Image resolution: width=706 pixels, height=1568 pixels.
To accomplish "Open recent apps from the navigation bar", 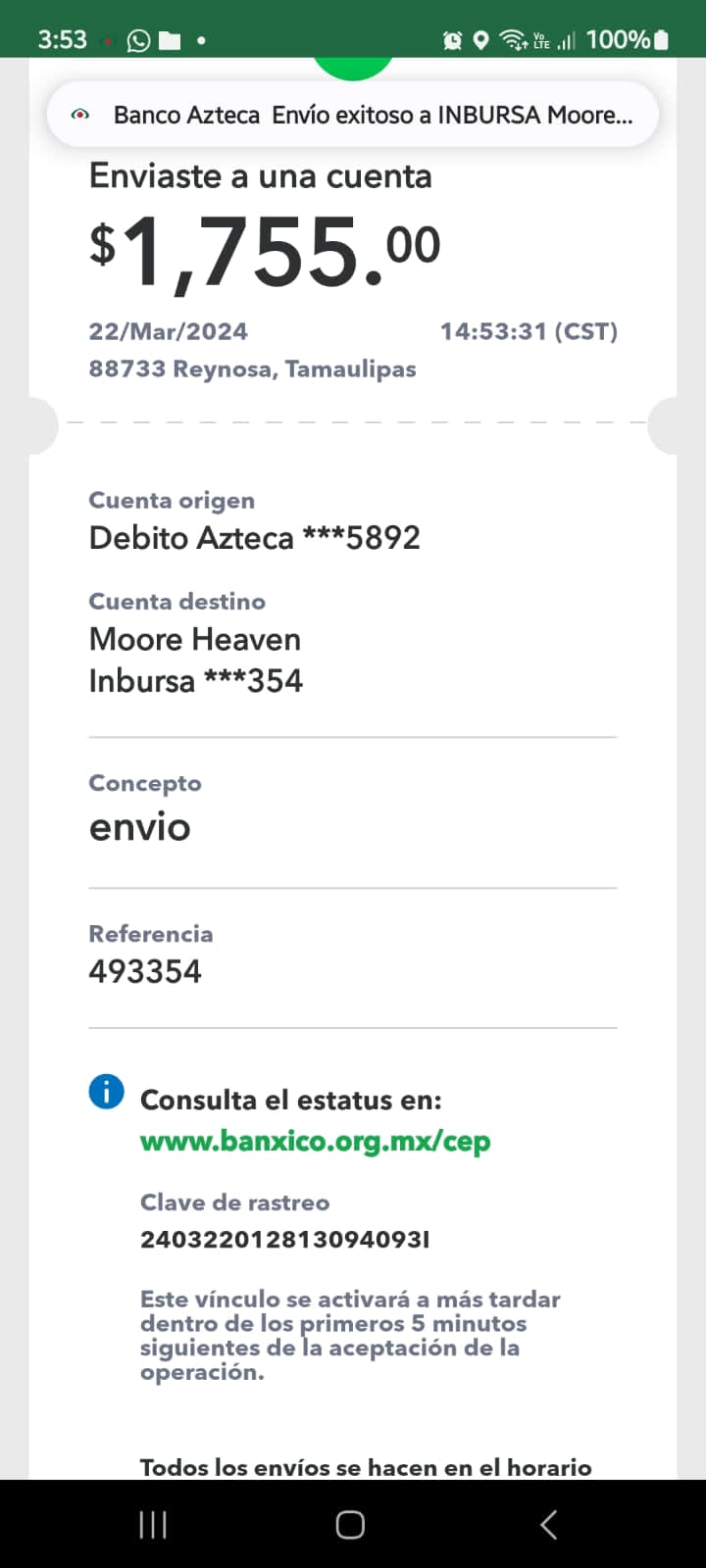I will [153, 1524].
